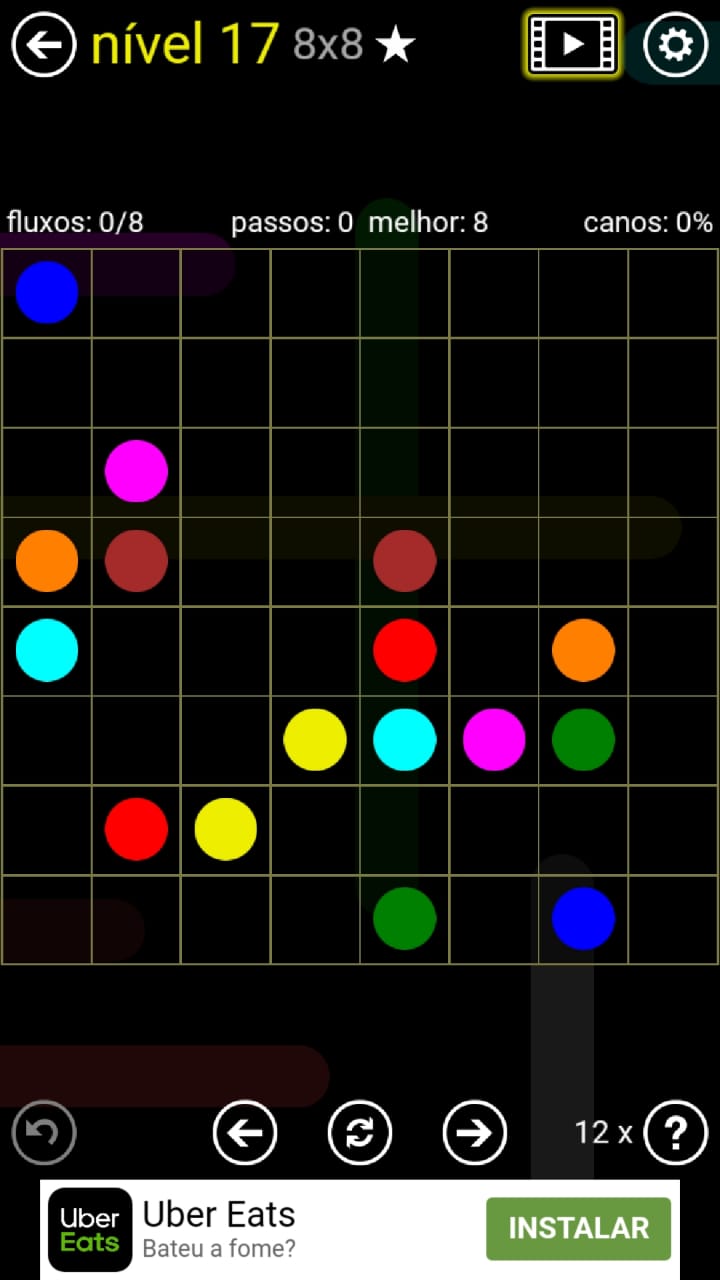The width and height of the screenshot is (720, 1280).
Task: Open the settings gear
Action: 675,45
